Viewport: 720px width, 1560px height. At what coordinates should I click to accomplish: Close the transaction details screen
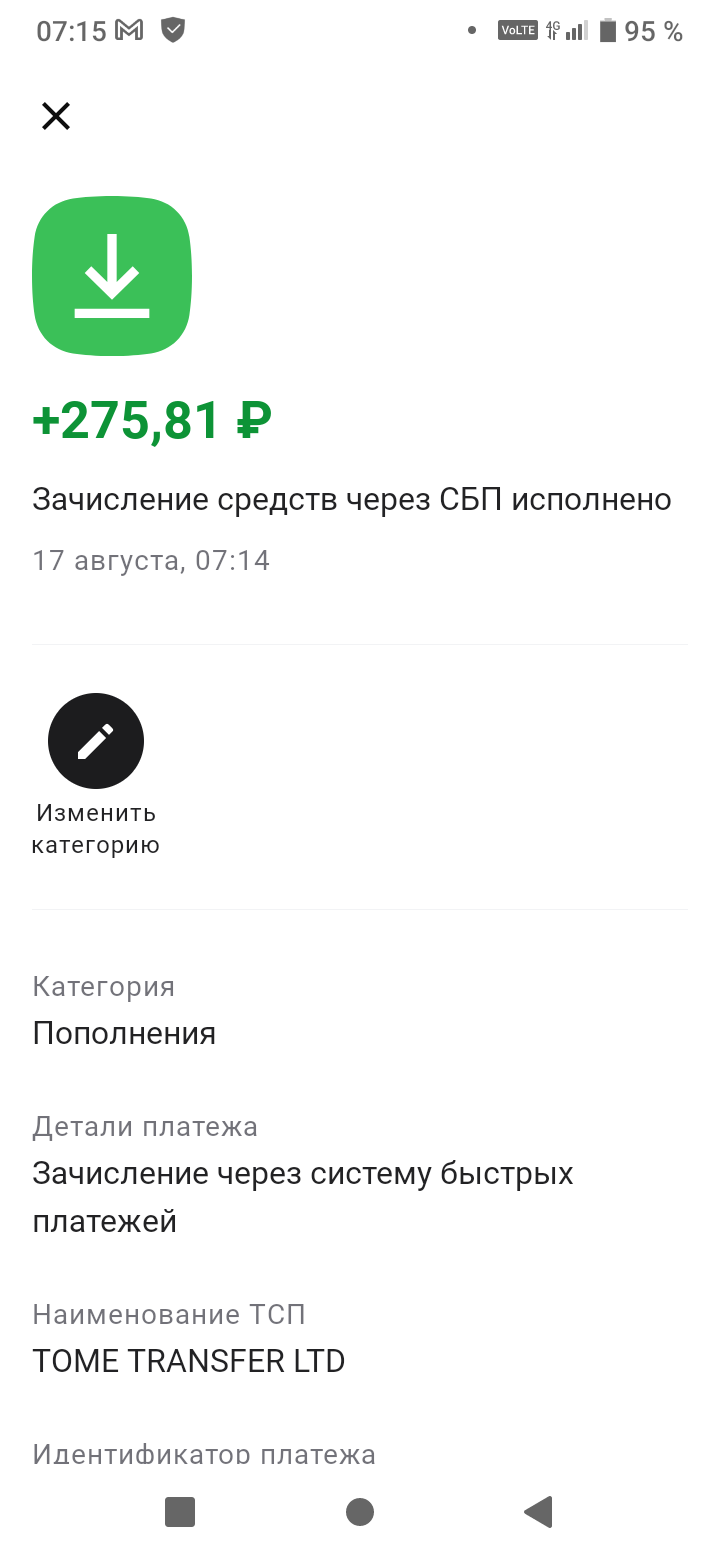[x=56, y=117]
